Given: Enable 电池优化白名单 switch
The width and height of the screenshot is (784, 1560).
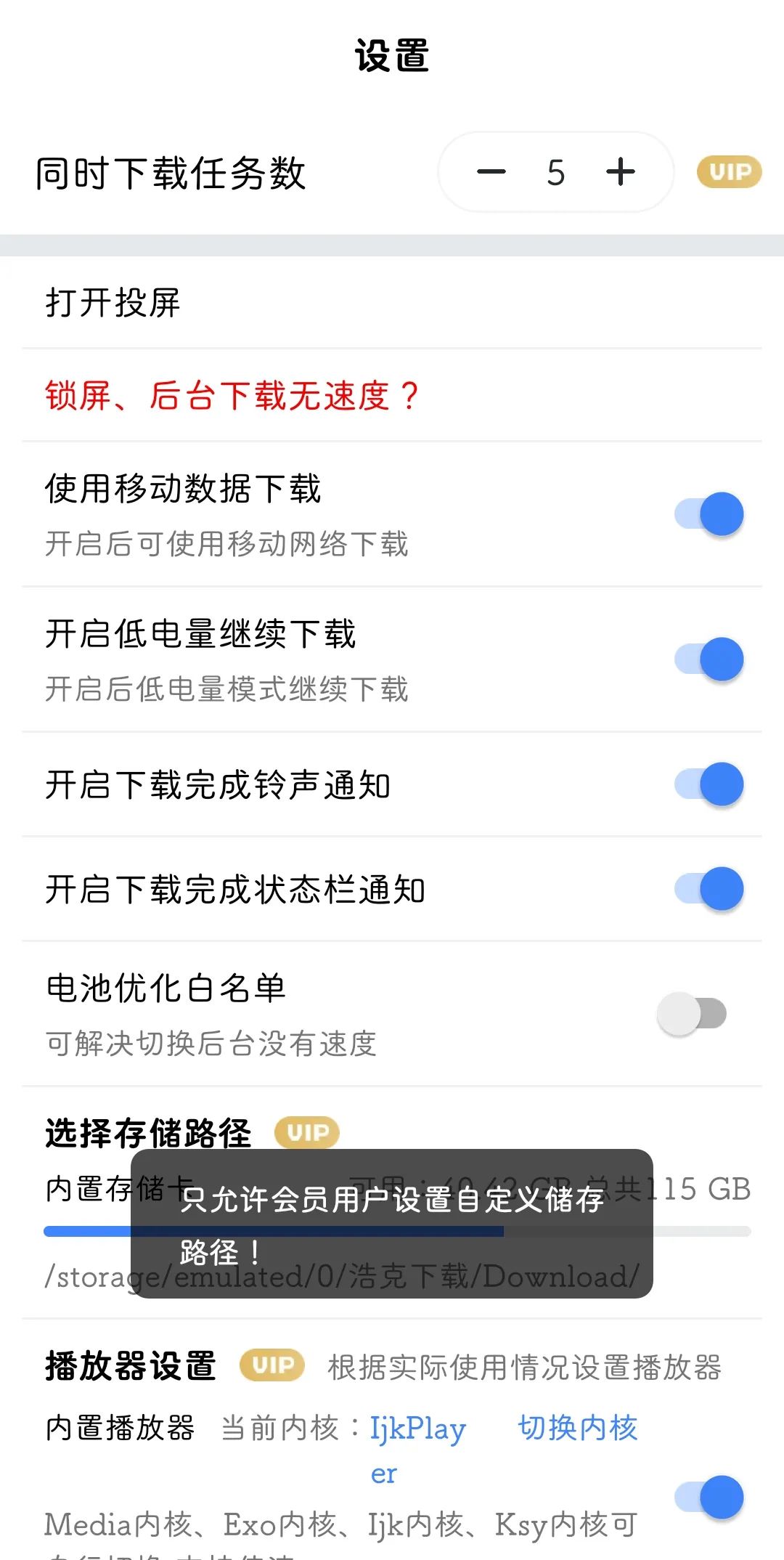Looking at the screenshot, I should pyautogui.click(x=692, y=1014).
